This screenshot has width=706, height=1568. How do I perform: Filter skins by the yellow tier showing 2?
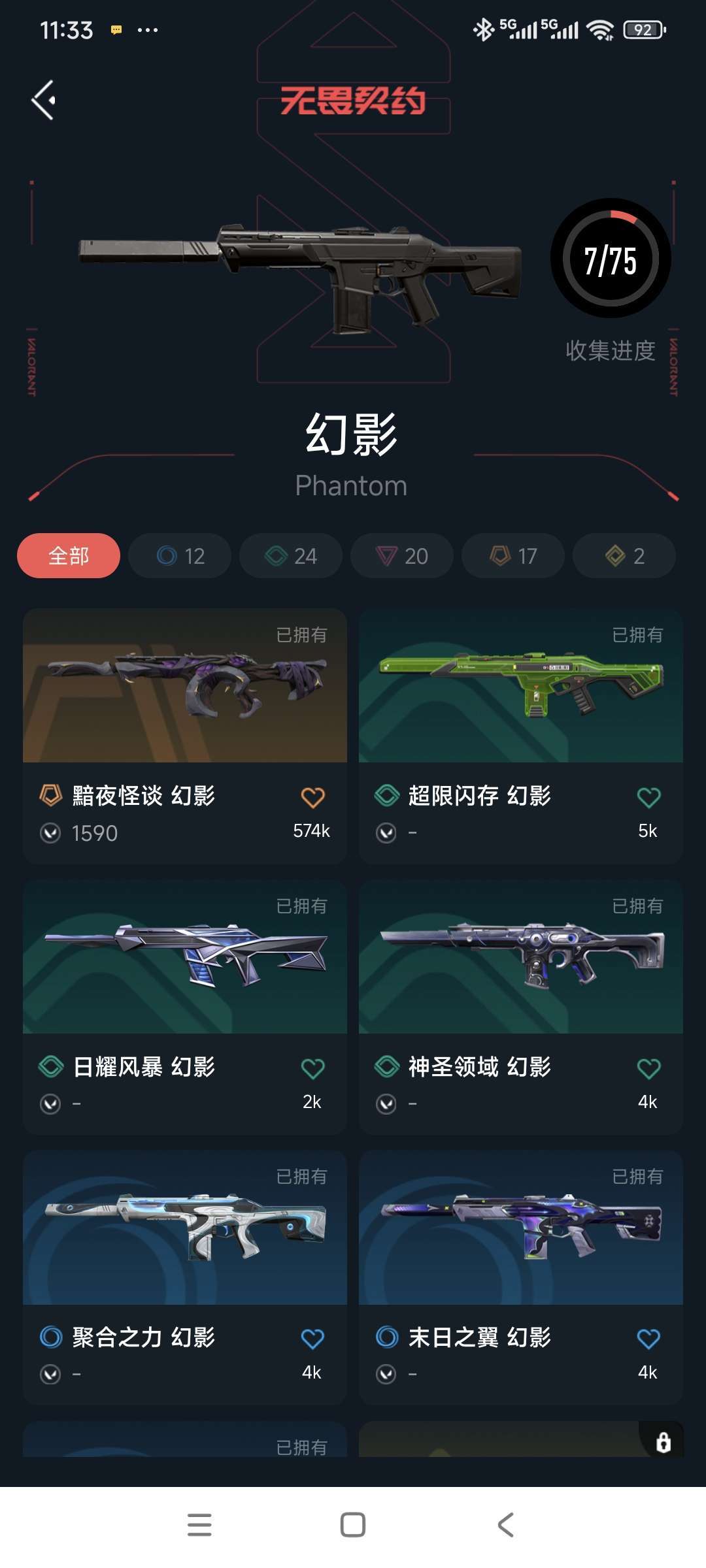click(x=624, y=556)
